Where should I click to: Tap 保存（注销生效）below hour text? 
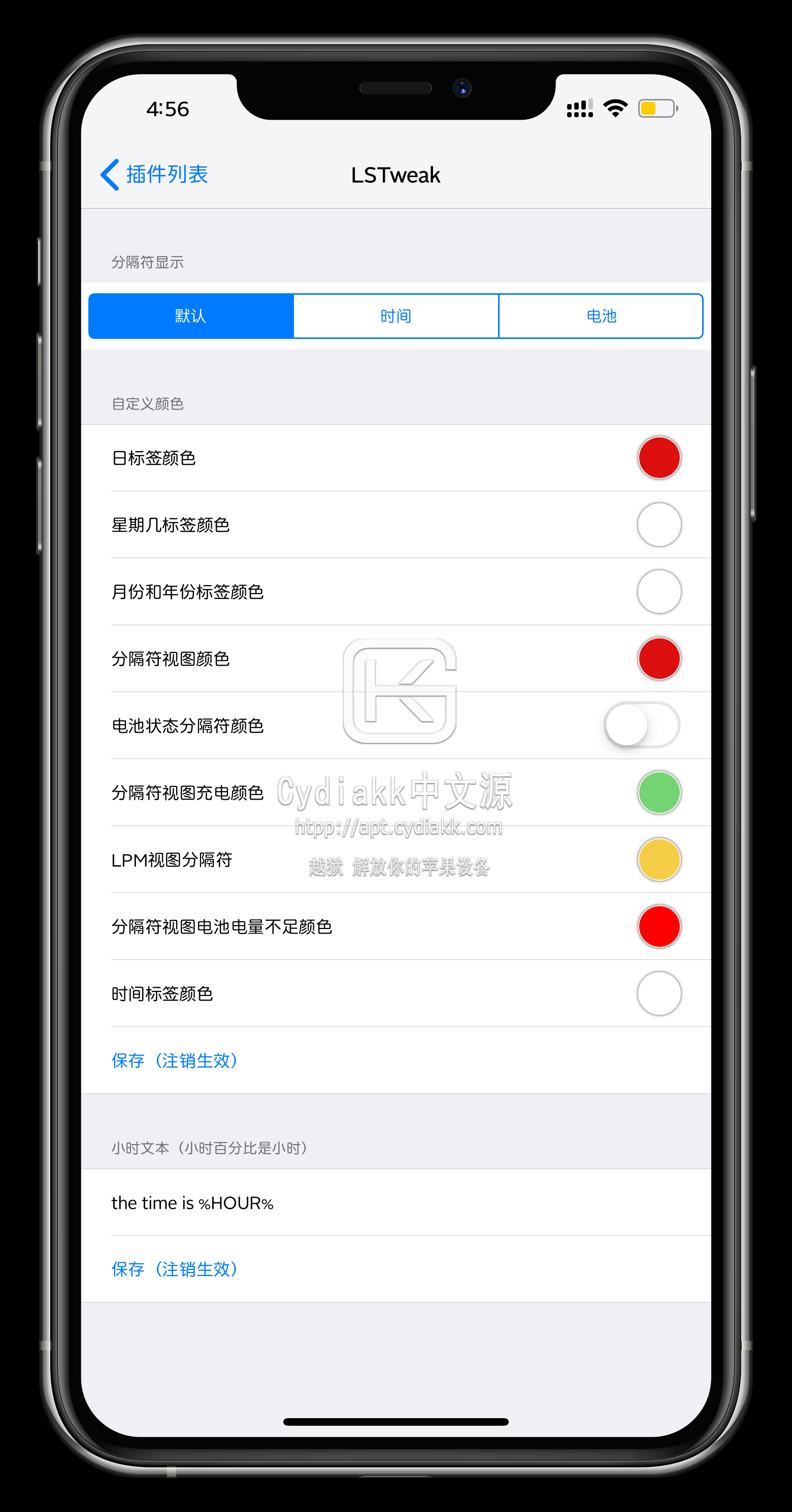(174, 1268)
